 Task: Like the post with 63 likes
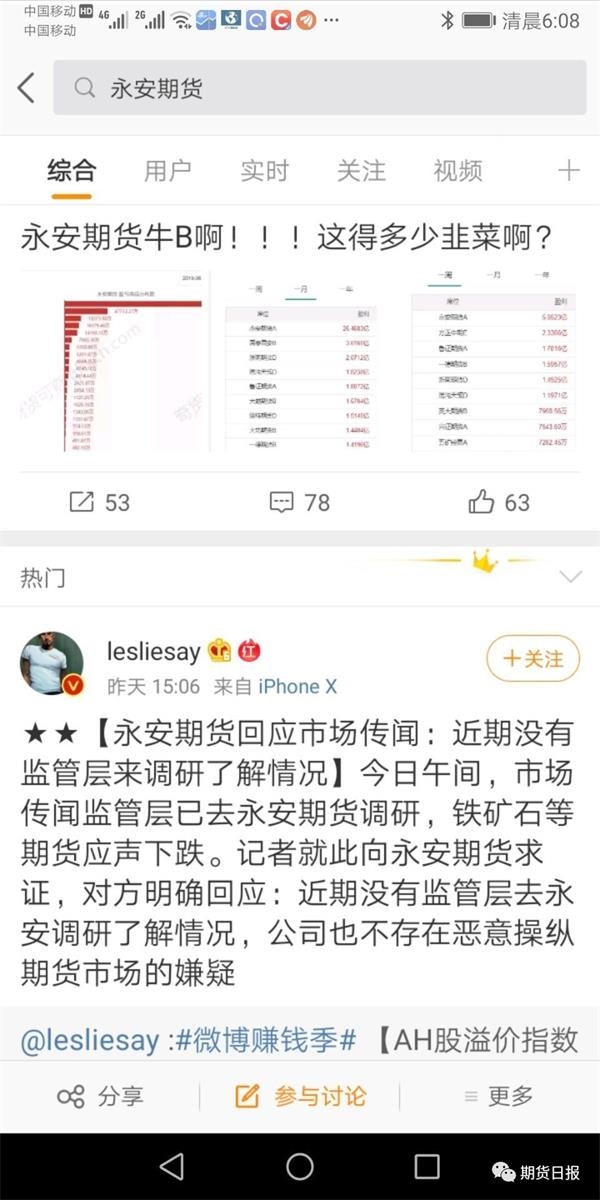point(499,502)
